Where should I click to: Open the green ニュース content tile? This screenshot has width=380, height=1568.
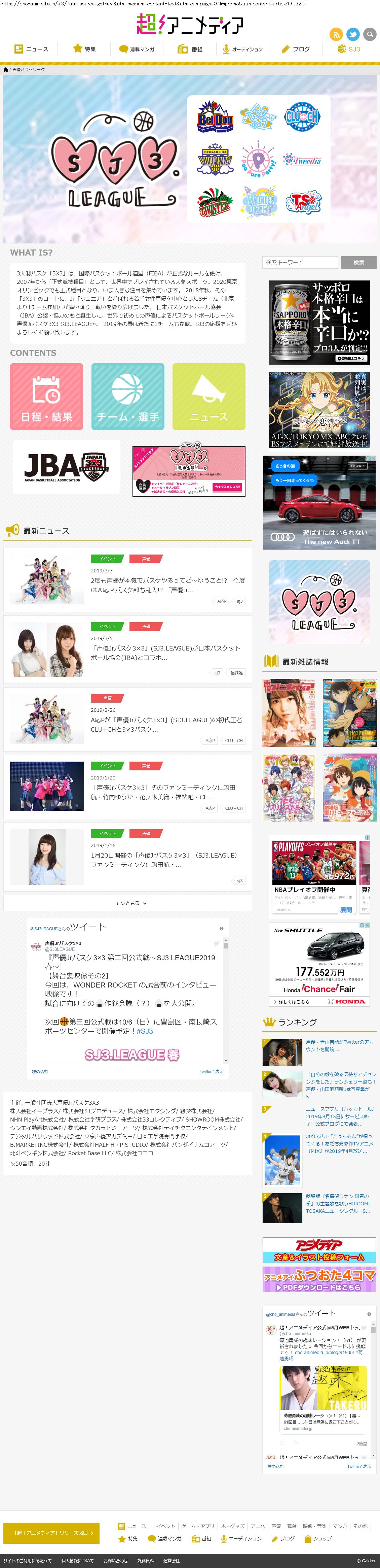pyautogui.click(x=208, y=397)
